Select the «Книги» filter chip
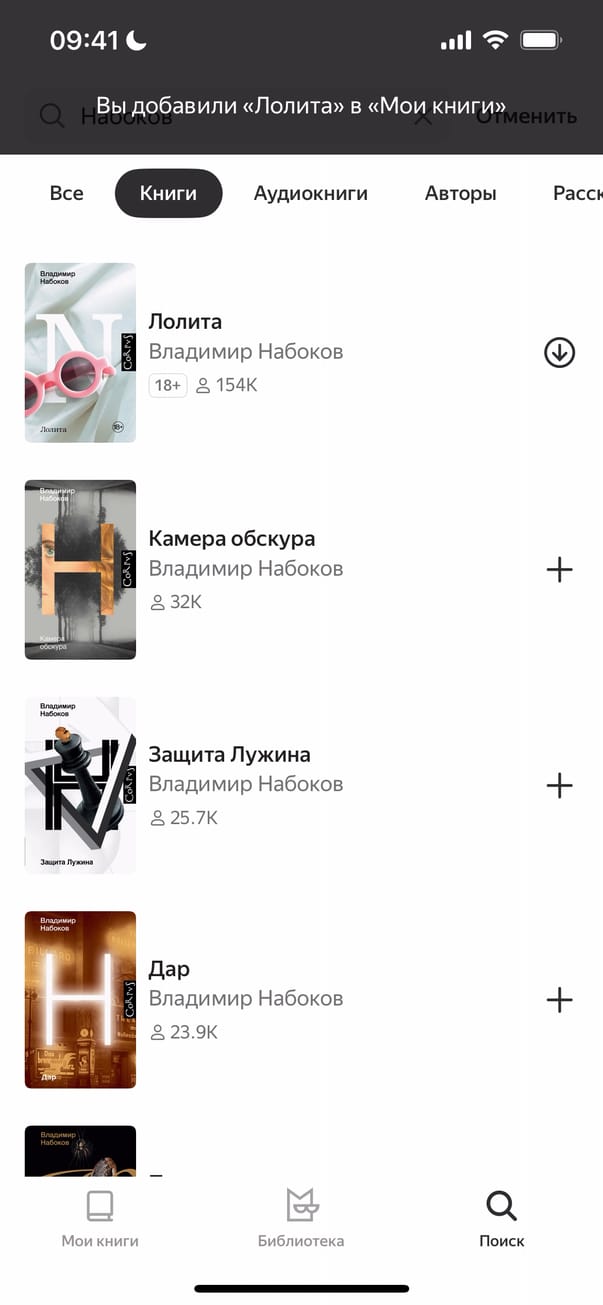603x1305 pixels. click(168, 193)
